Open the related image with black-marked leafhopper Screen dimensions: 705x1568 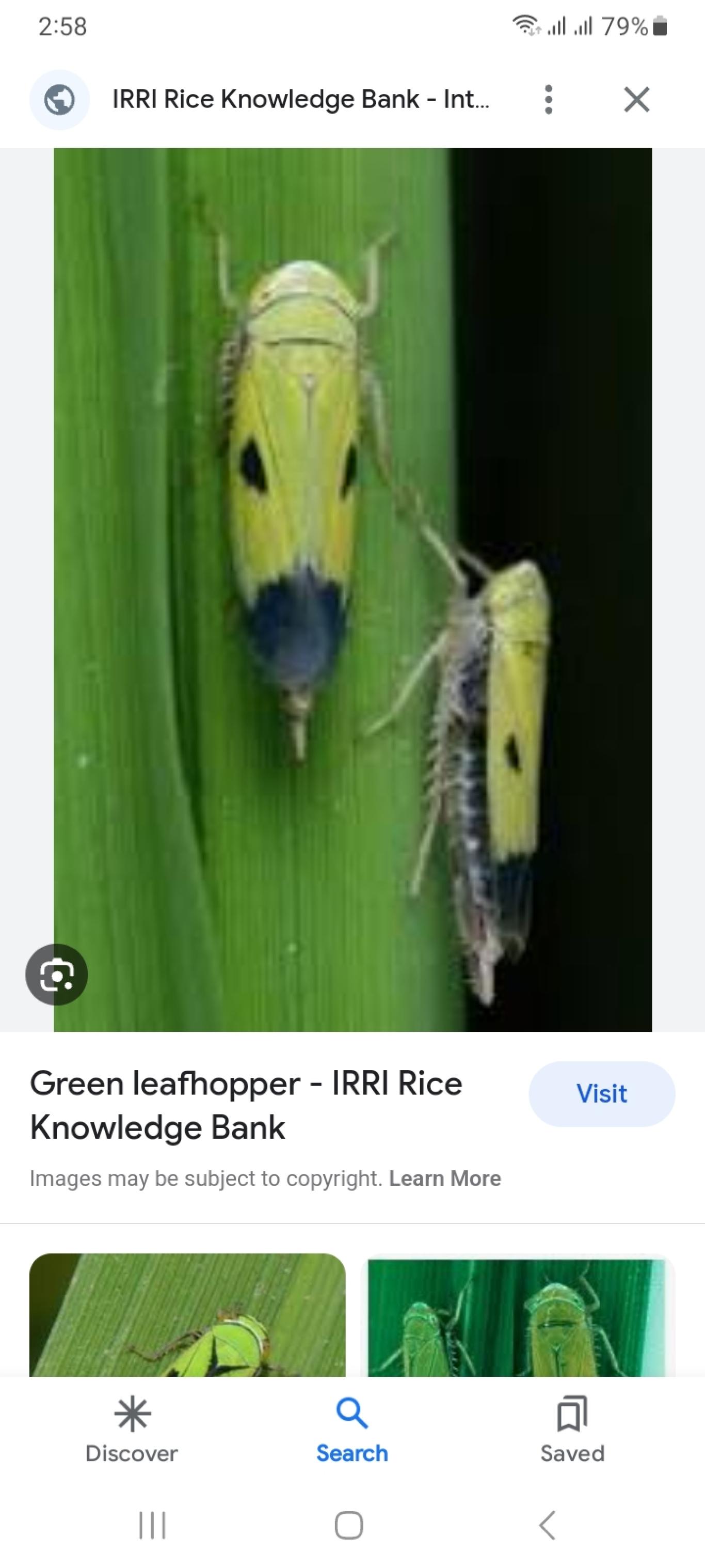[x=187, y=1314]
